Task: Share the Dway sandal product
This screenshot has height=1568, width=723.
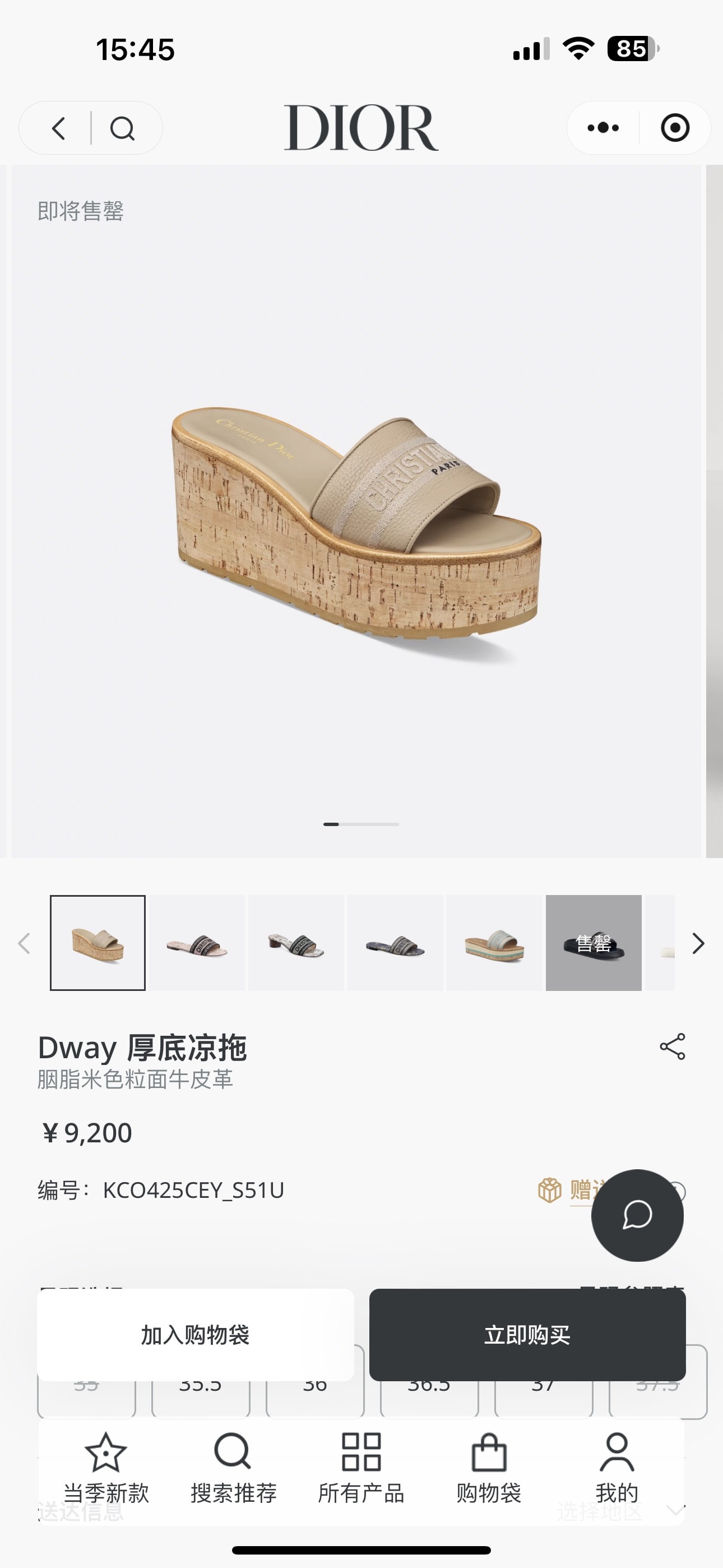Action: coord(673,1046)
